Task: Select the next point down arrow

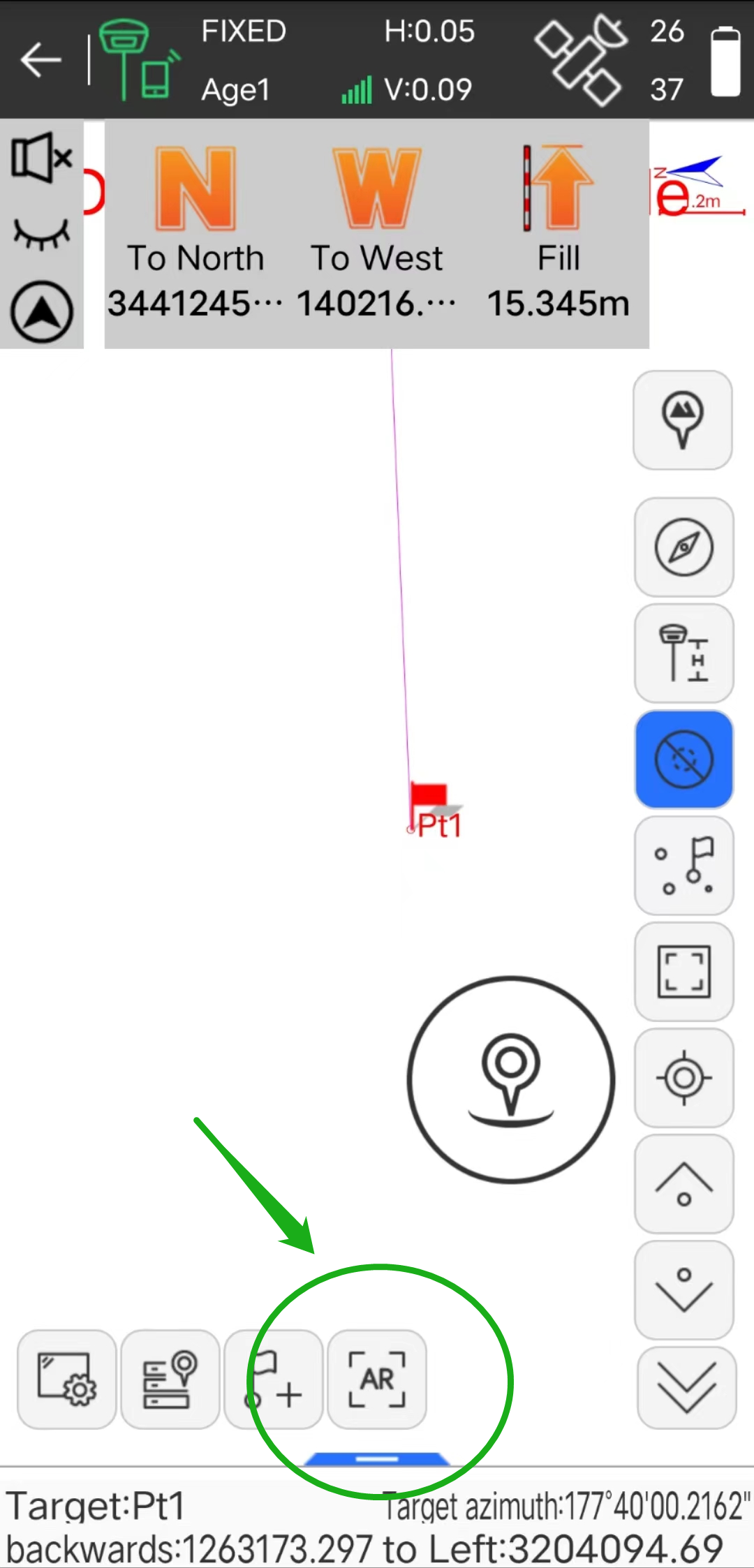Action: click(683, 1290)
